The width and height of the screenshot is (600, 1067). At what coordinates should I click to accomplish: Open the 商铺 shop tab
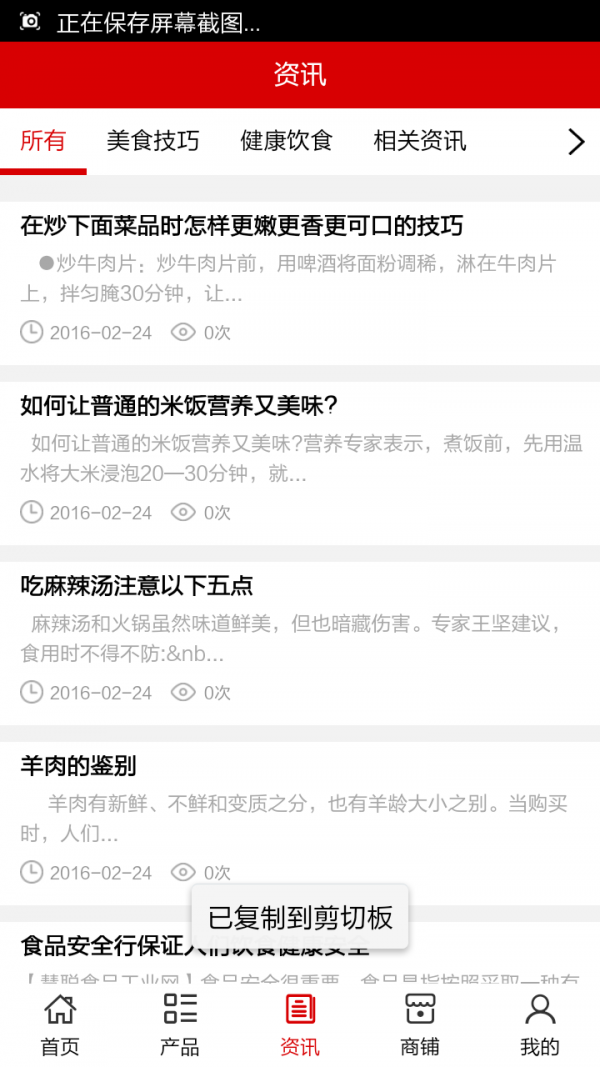point(420,1024)
